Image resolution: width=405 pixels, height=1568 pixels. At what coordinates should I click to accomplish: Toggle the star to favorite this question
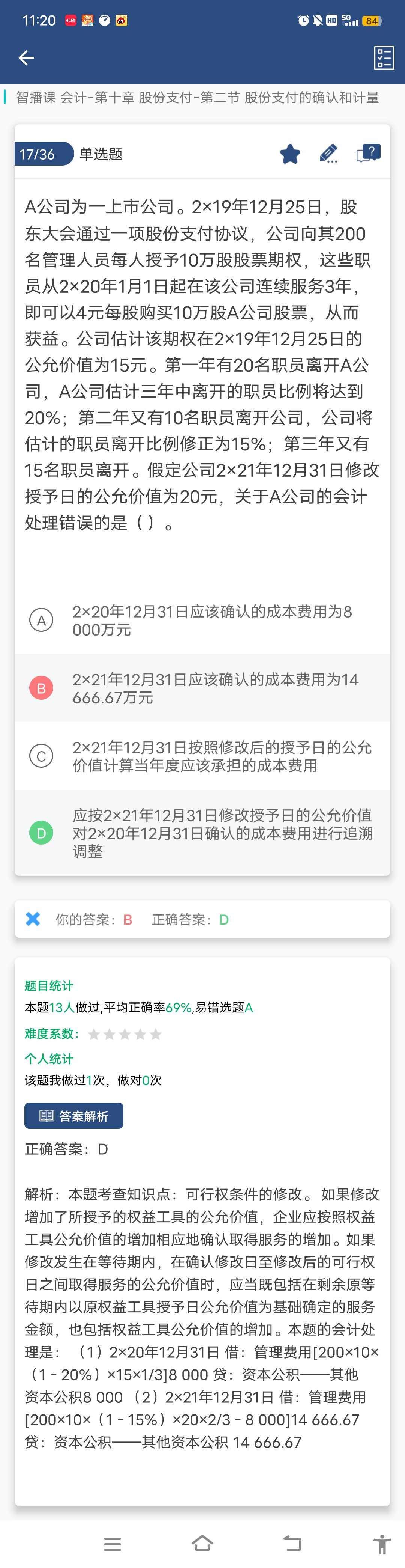point(290,154)
